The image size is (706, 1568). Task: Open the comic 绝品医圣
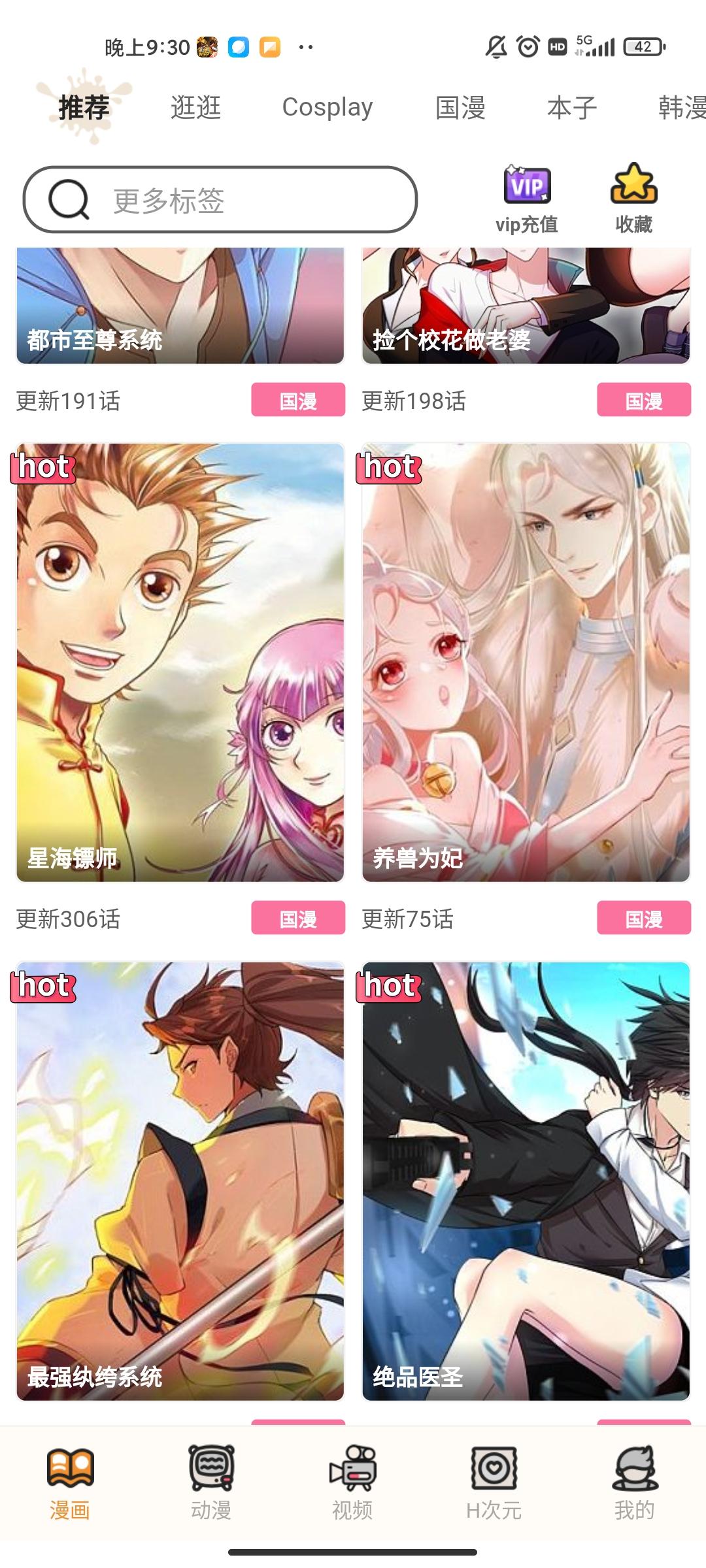[x=526, y=1181]
